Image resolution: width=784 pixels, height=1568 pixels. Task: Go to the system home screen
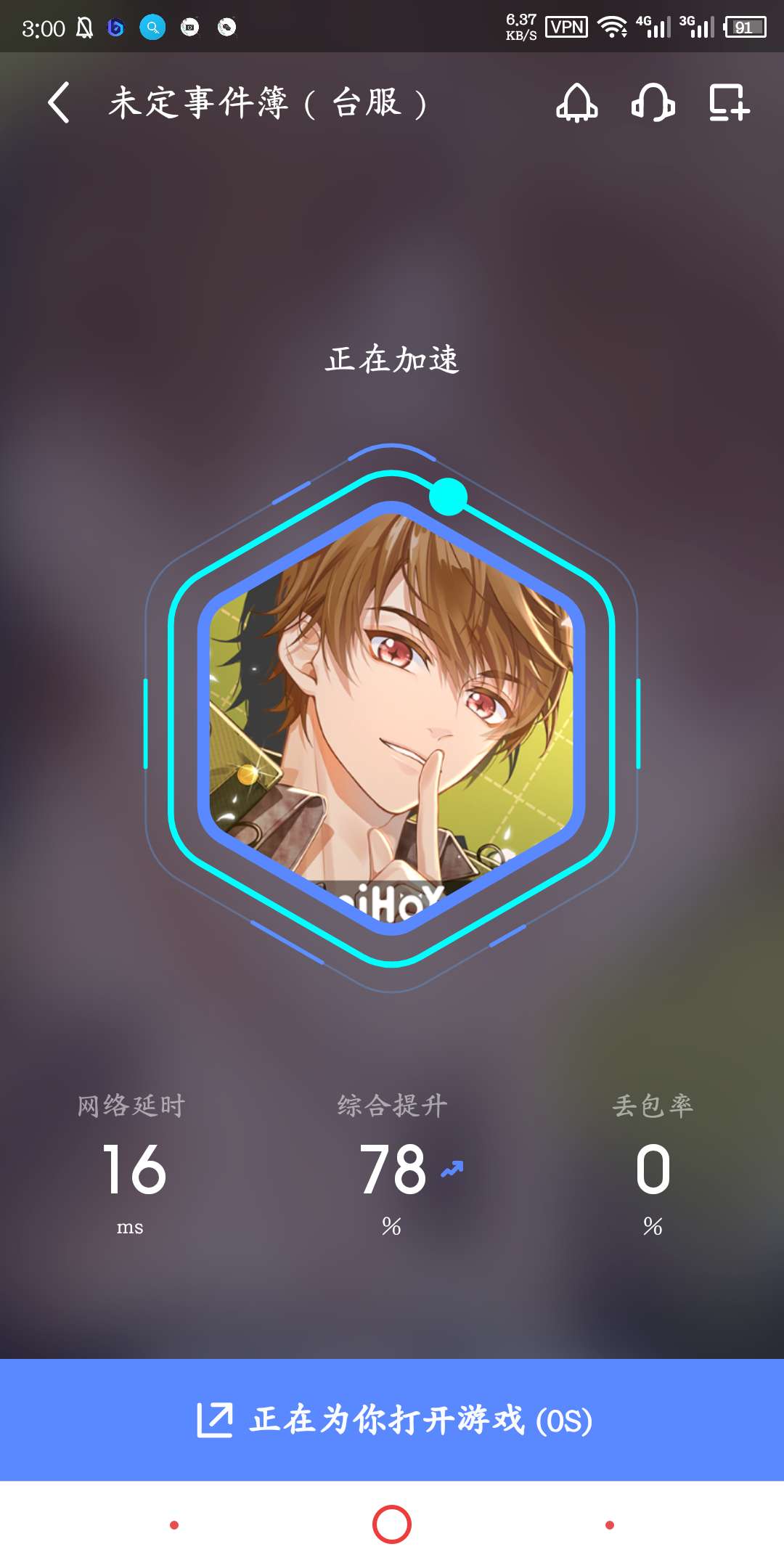(392, 1524)
